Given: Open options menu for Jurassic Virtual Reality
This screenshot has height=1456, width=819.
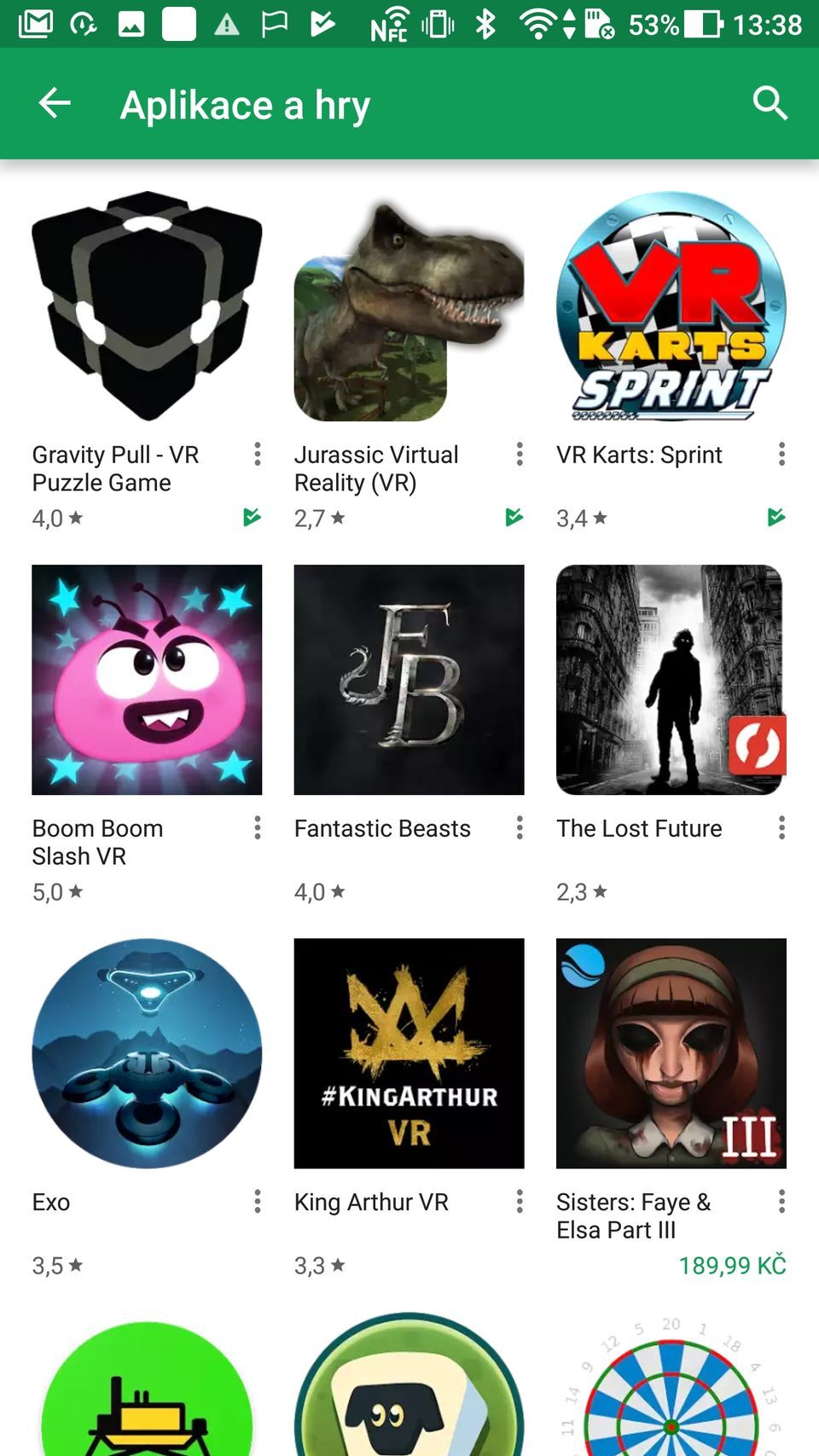Looking at the screenshot, I should click(519, 455).
